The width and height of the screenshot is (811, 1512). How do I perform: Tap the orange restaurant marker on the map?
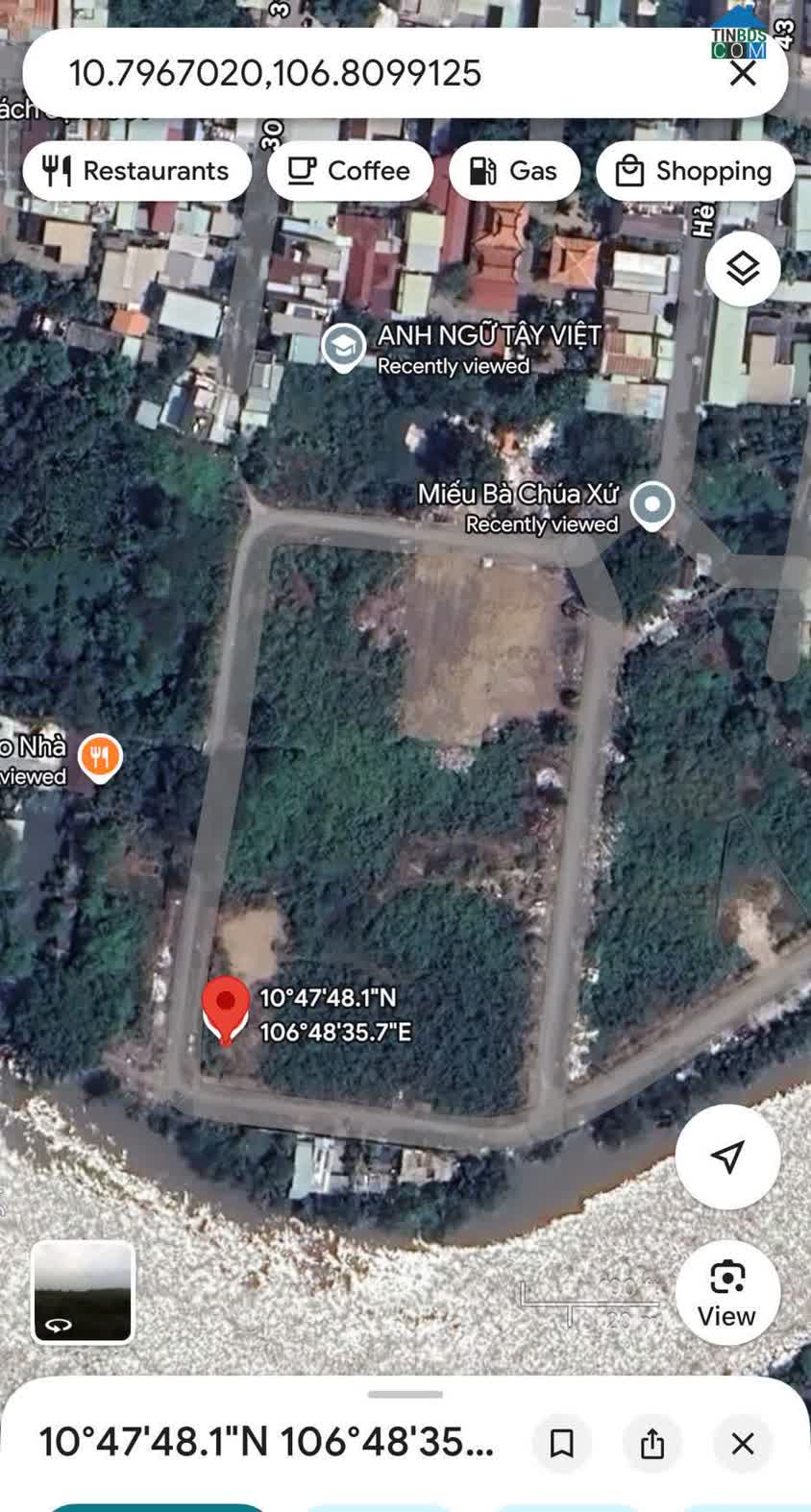(x=100, y=757)
